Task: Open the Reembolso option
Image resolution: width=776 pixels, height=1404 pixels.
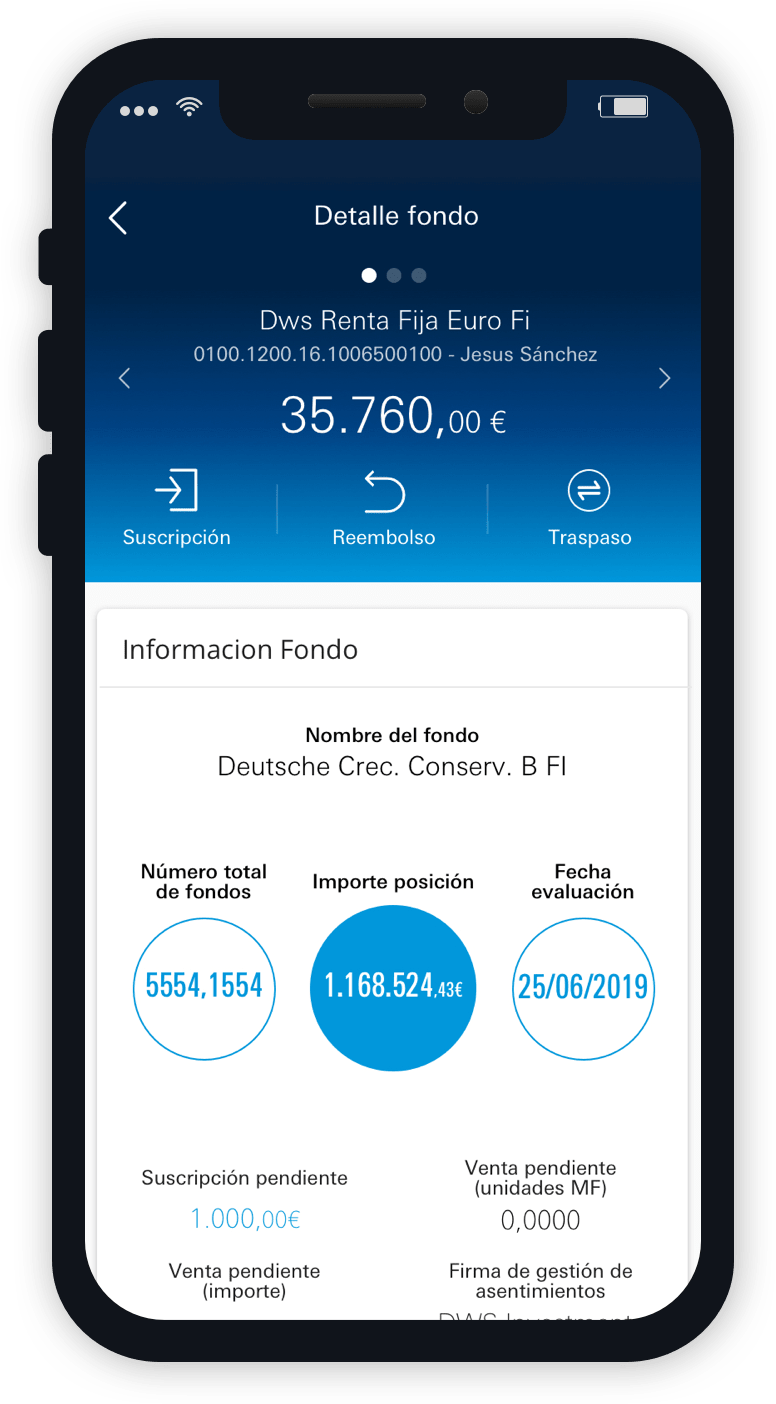Action: 384,508
